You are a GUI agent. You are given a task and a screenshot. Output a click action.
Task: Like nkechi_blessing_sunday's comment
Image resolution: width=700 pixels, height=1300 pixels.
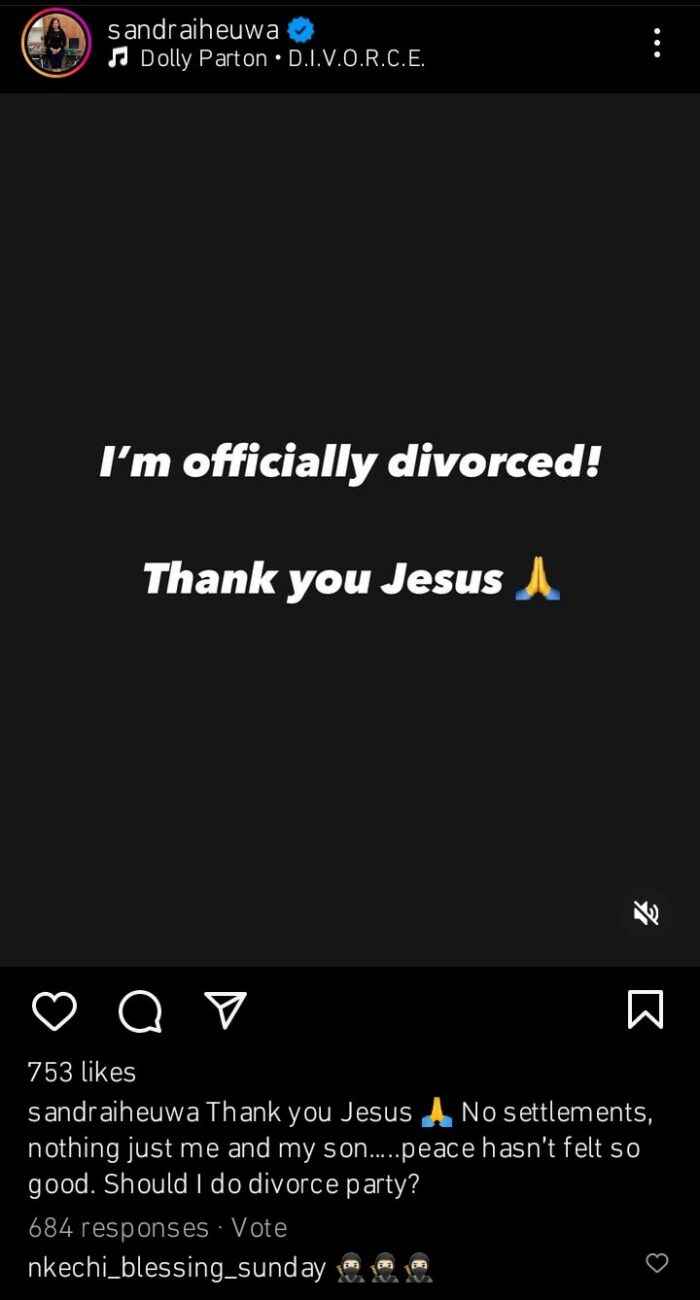(x=656, y=1263)
